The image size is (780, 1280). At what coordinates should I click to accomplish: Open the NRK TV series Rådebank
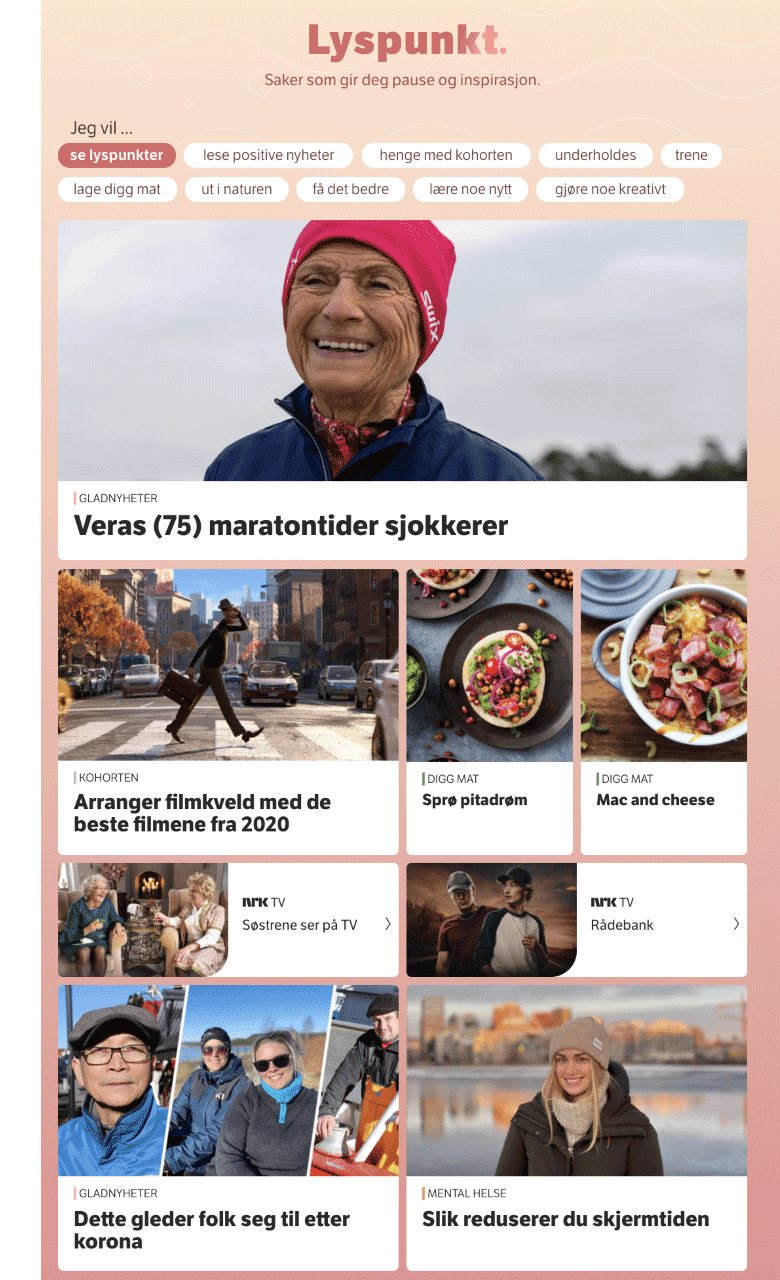point(577,920)
